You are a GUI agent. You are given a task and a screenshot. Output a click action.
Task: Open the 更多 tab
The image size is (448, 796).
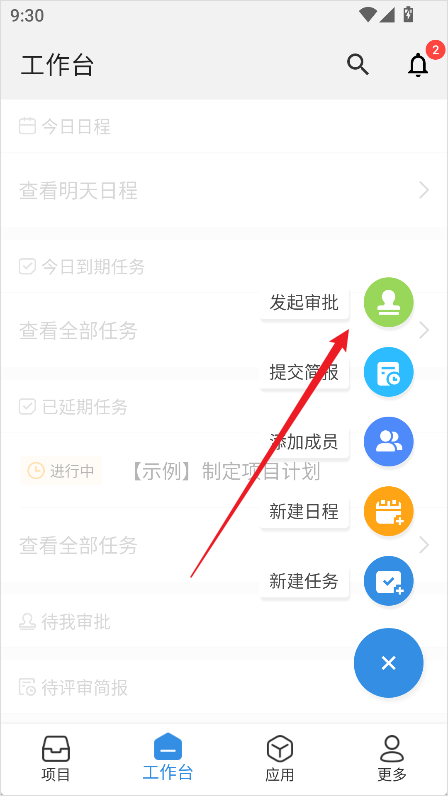tap(392, 759)
